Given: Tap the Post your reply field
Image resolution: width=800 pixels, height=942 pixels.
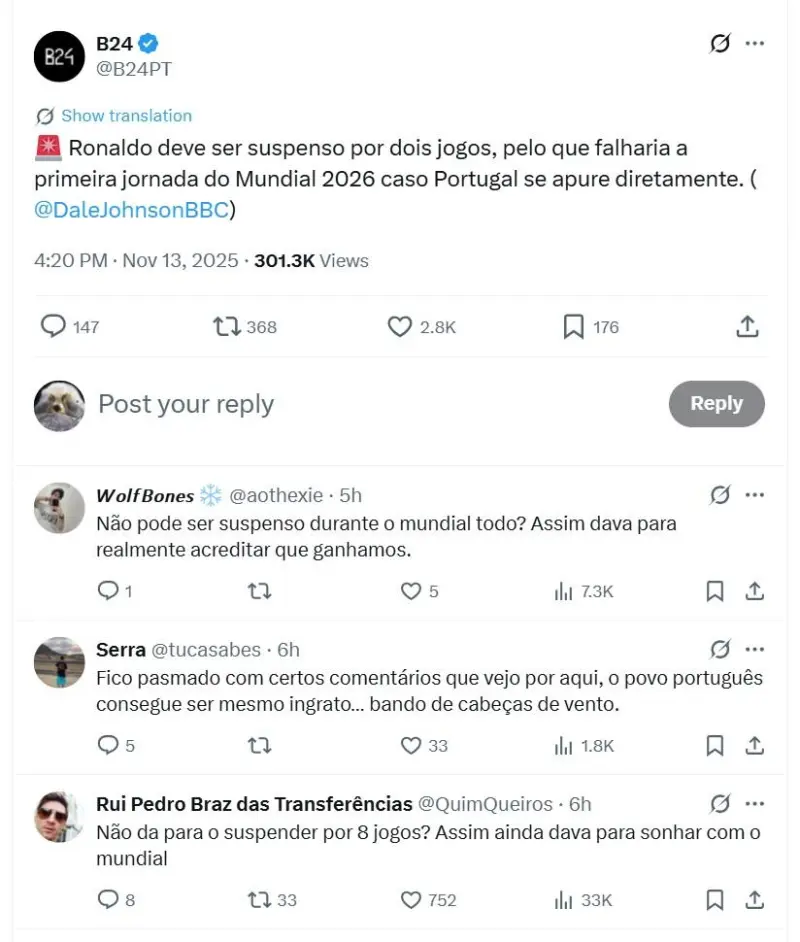Looking at the screenshot, I should tap(186, 404).
